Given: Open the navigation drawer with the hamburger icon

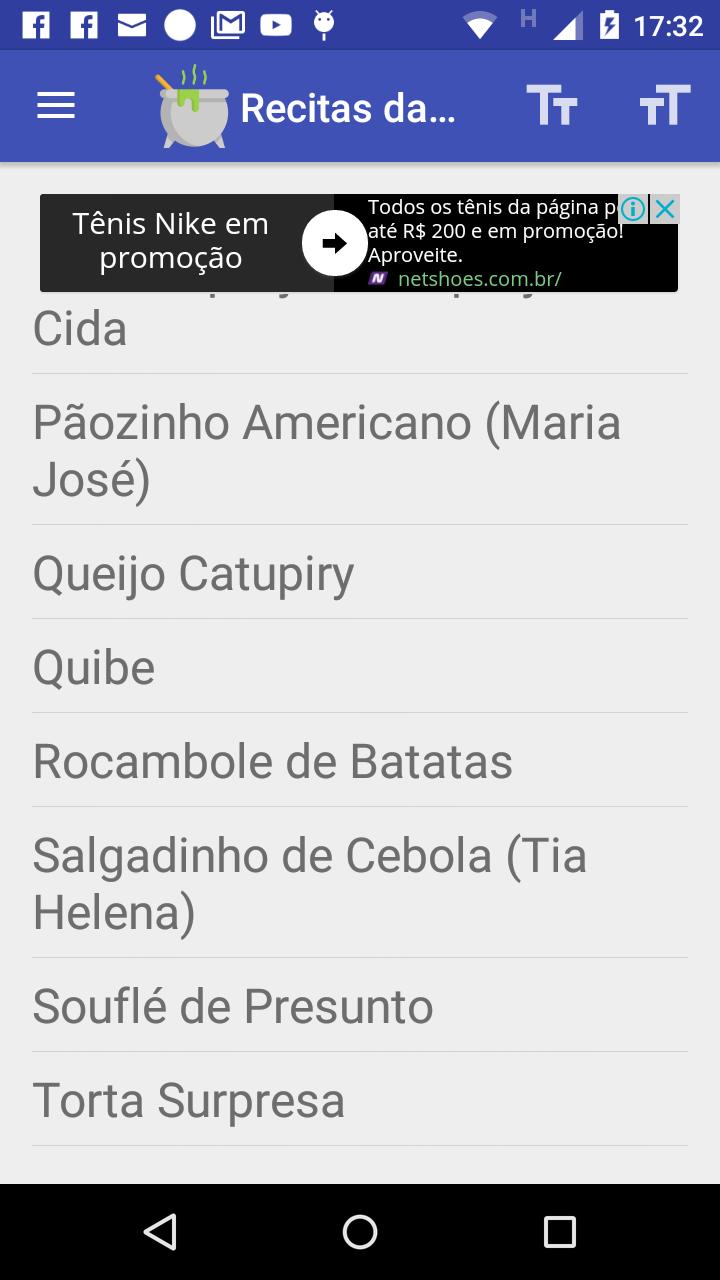Looking at the screenshot, I should (55, 105).
